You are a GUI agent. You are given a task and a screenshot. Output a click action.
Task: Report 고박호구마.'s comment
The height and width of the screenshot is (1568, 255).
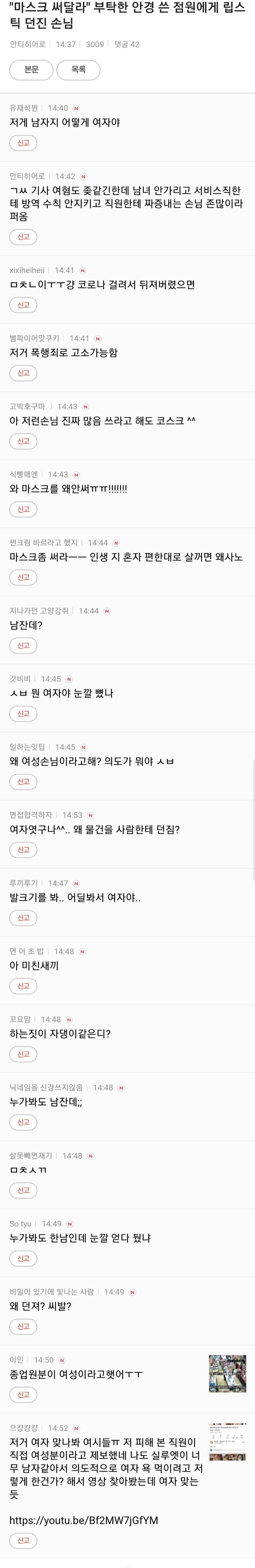(23, 441)
